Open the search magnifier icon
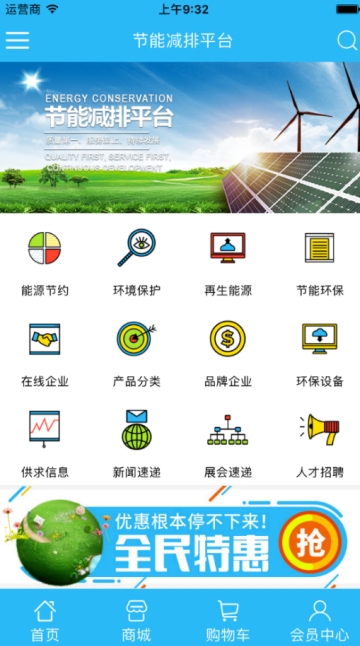Screen dimensions: 360x646 tap(347, 40)
